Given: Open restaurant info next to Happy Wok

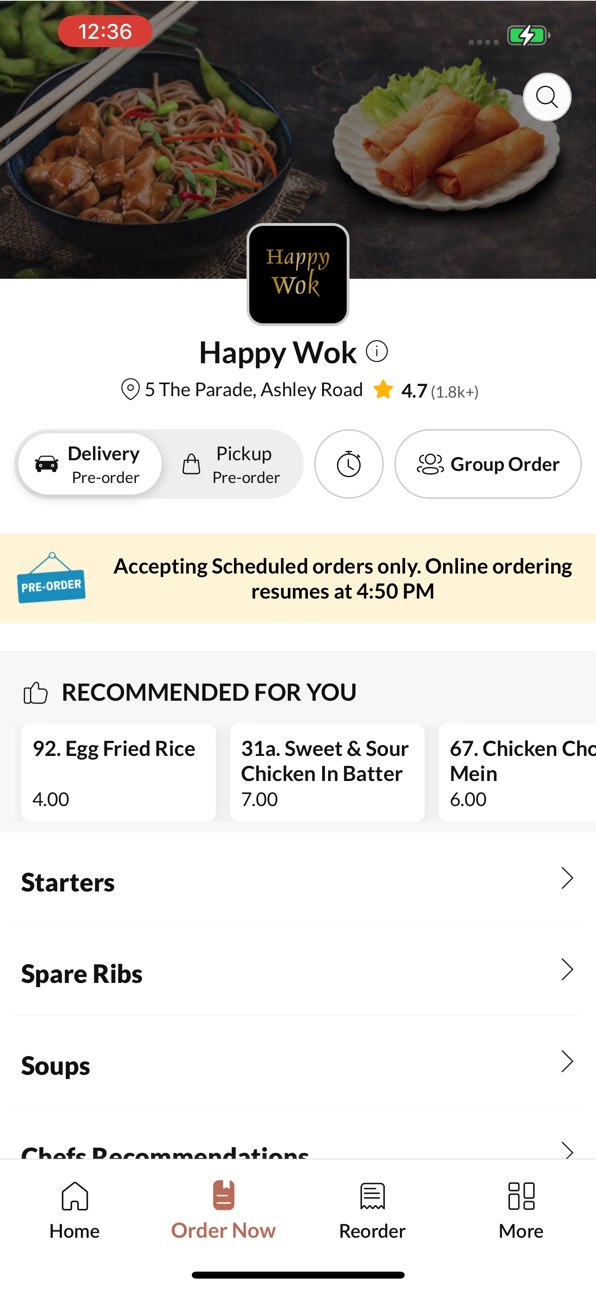Looking at the screenshot, I should (x=377, y=351).
